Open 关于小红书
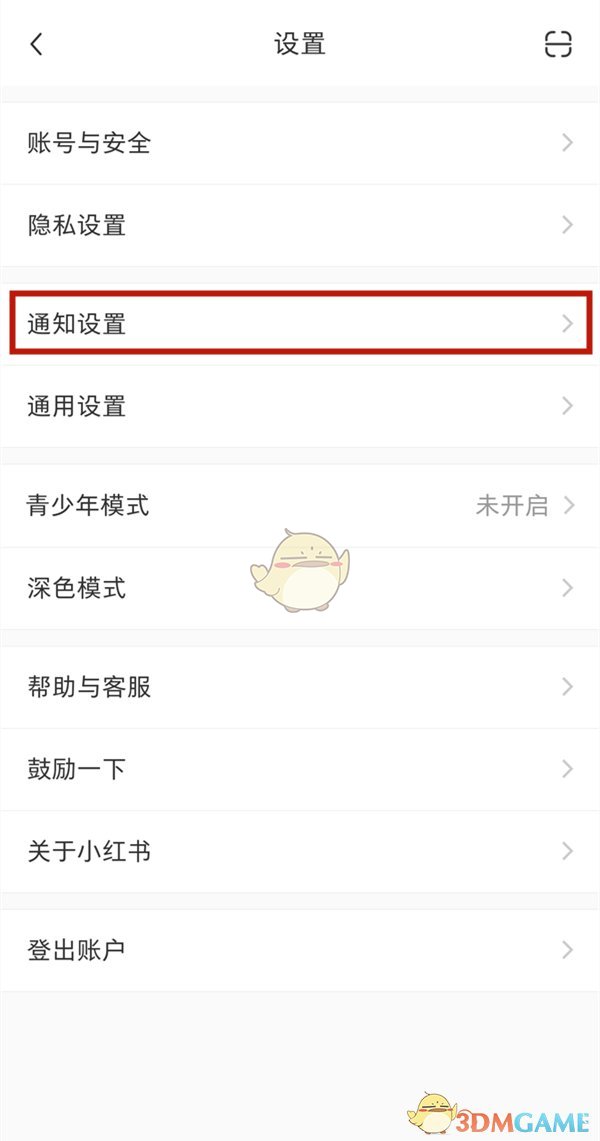The height and width of the screenshot is (1141, 600). point(300,851)
